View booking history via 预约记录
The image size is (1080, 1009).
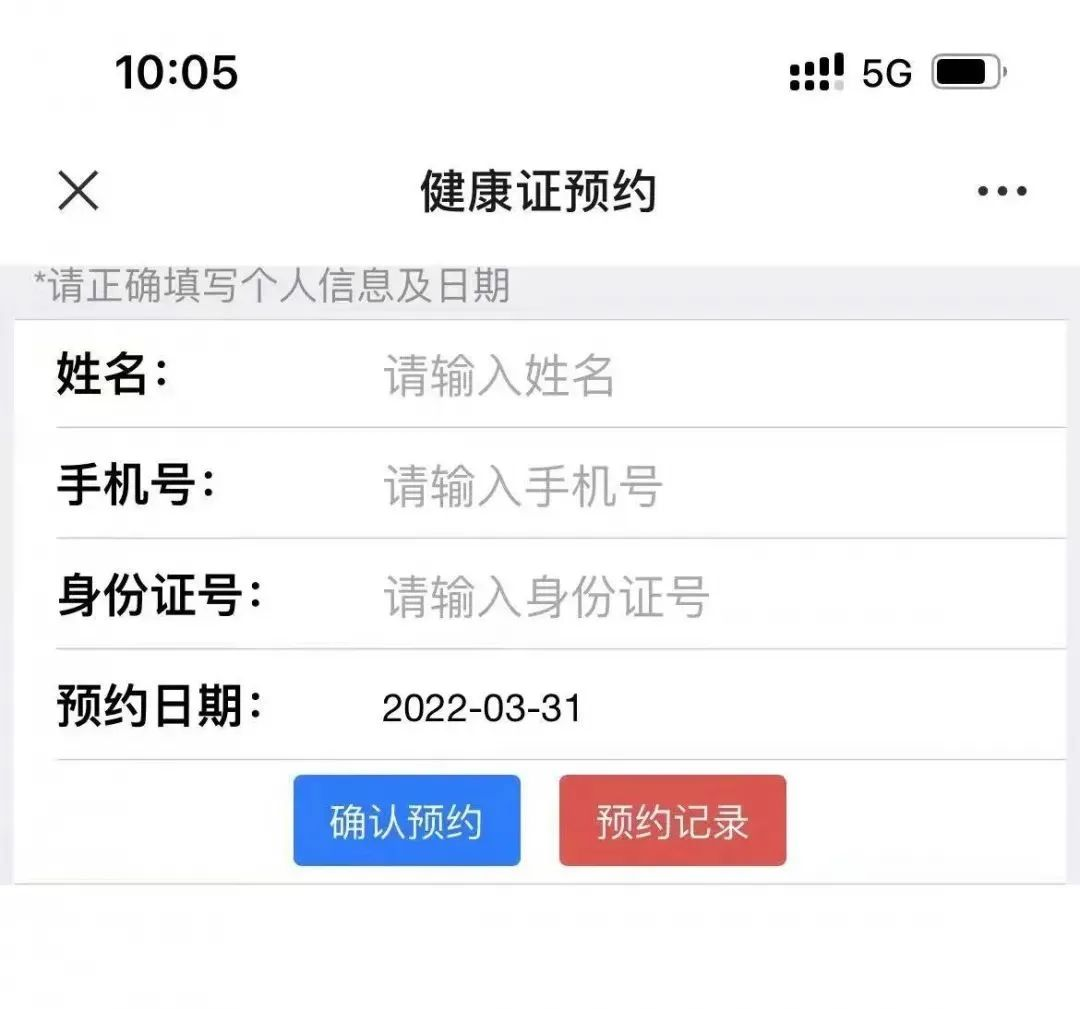(x=672, y=821)
